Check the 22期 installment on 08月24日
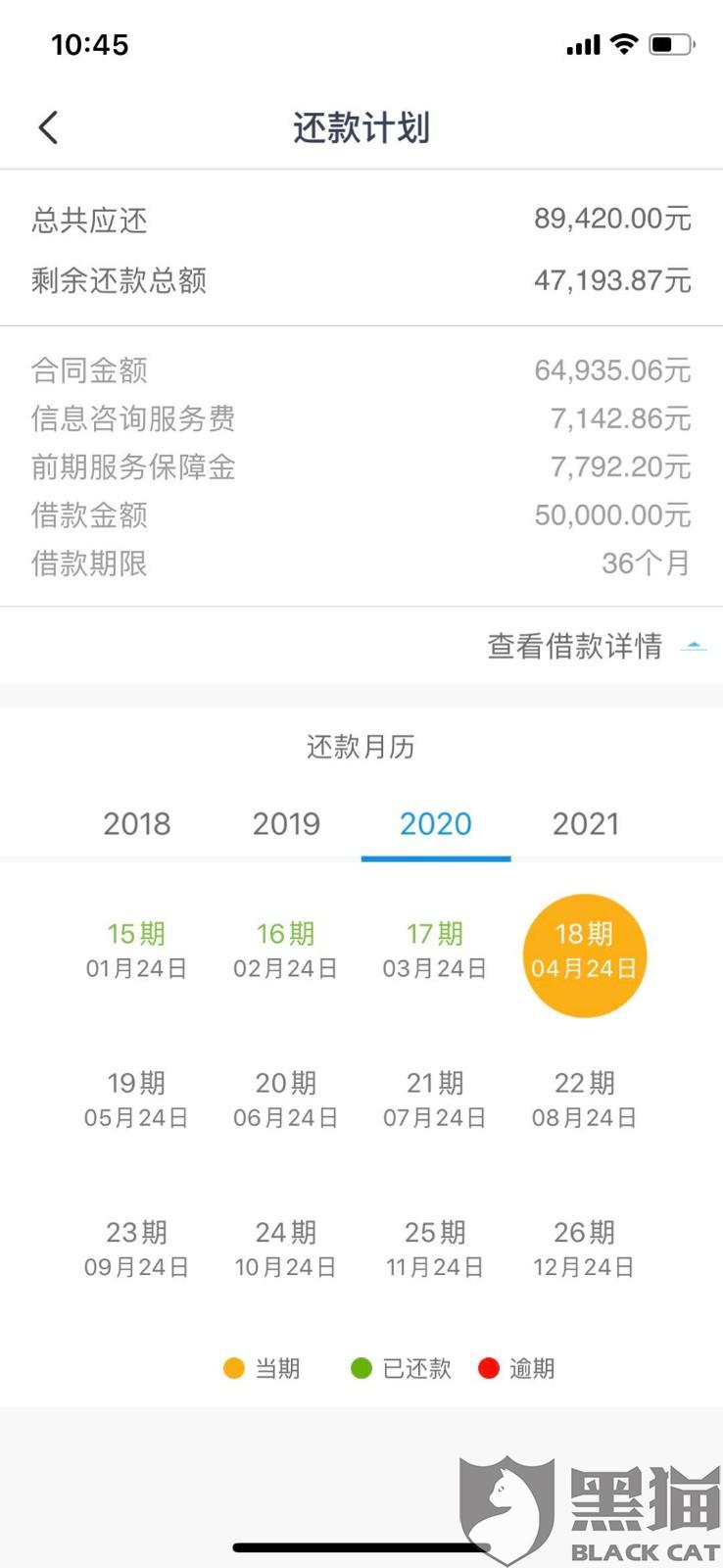Image resolution: width=723 pixels, height=1568 pixels. [x=585, y=1100]
